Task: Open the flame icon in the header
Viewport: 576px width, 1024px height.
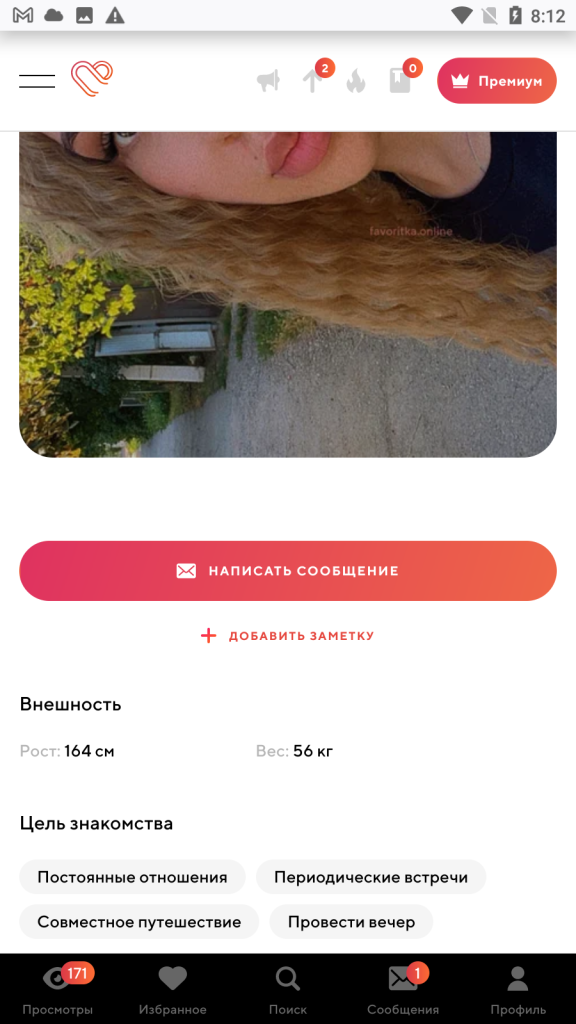Action: 356,81
